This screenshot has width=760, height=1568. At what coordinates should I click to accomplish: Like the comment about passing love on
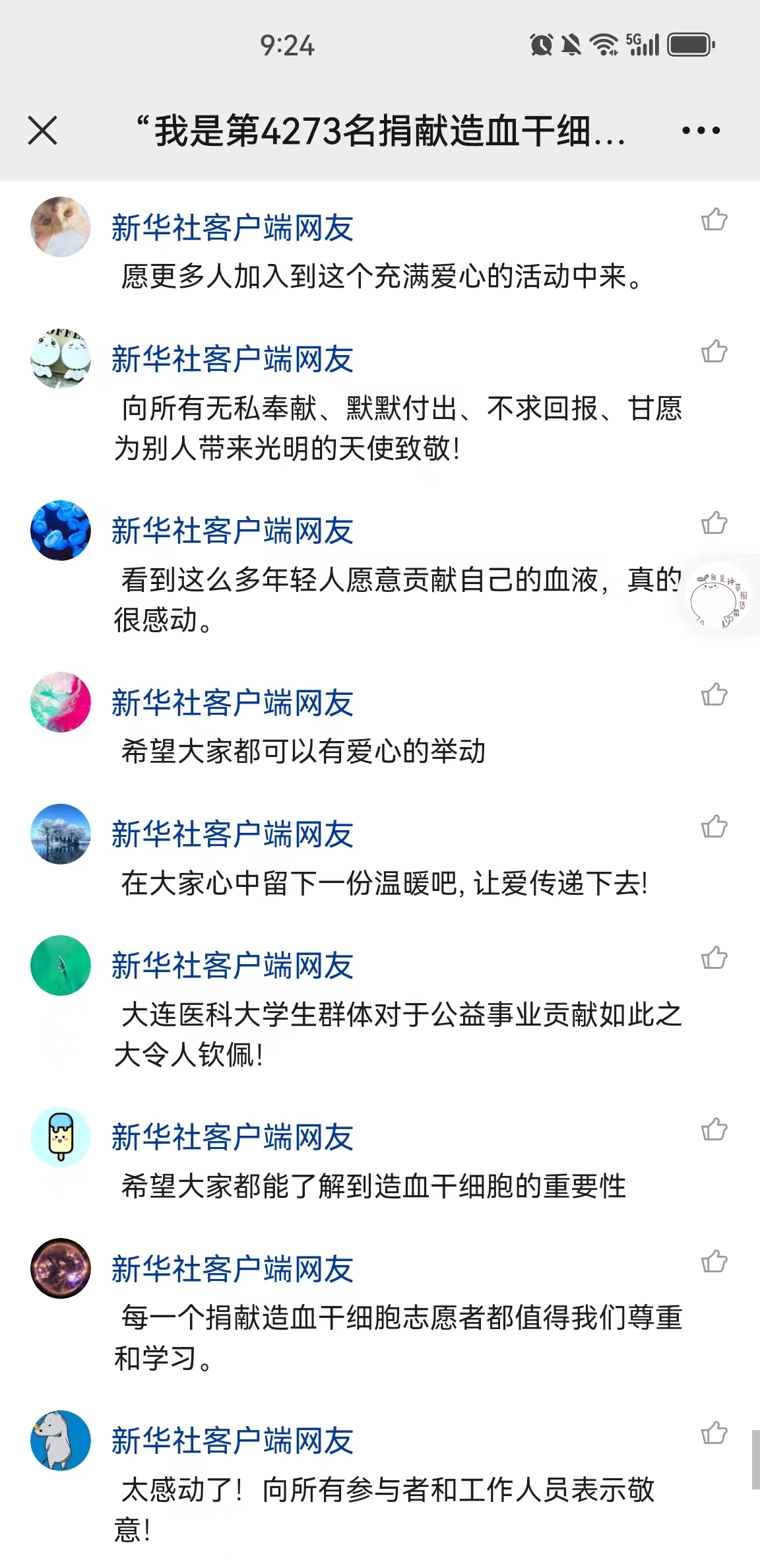pyautogui.click(x=714, y=826)
